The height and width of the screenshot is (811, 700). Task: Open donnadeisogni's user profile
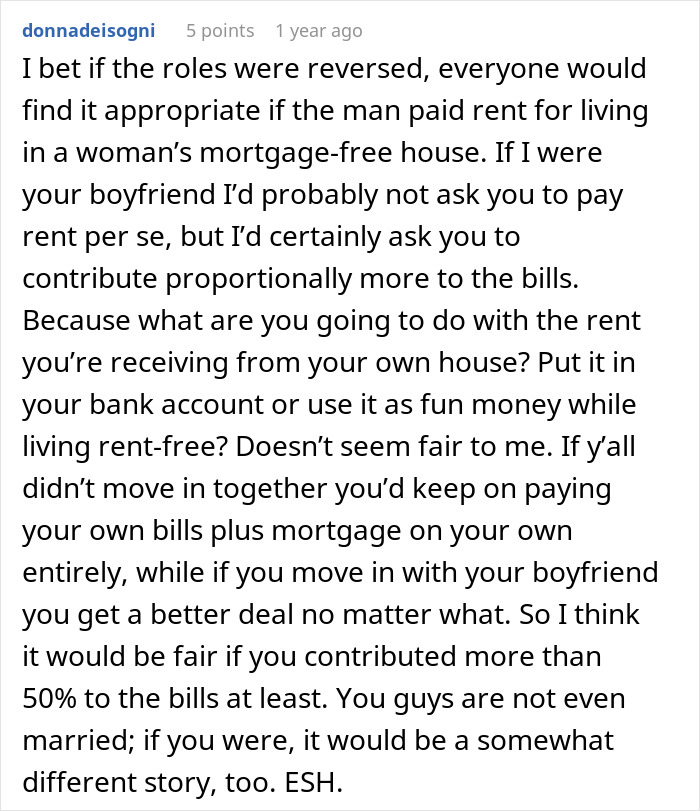click(x=89, y=31)
